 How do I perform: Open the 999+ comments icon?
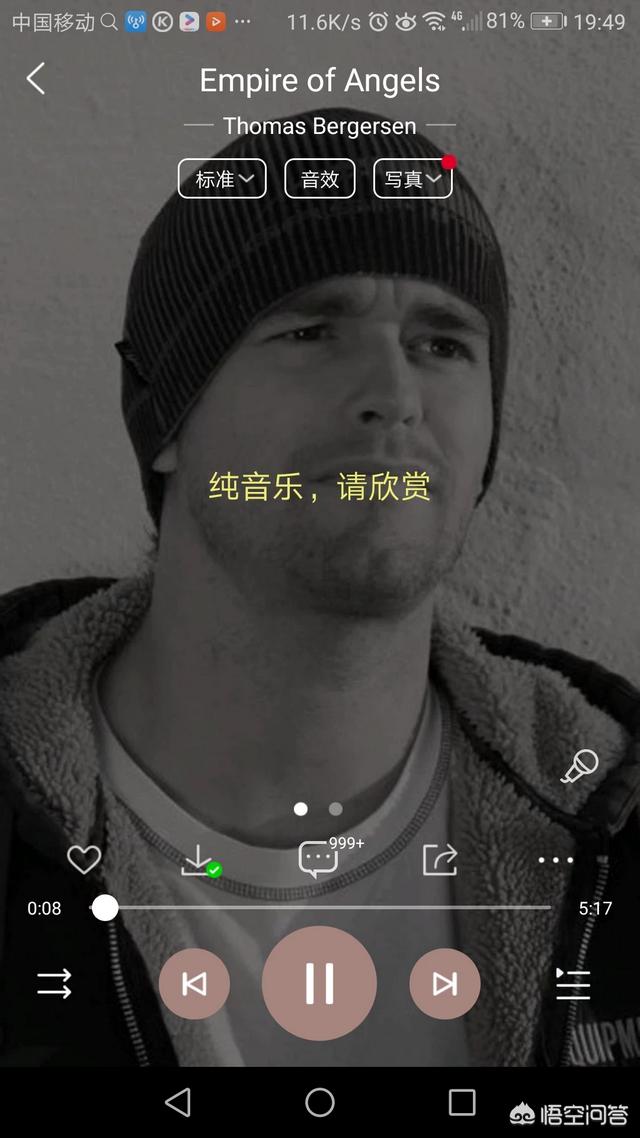click(319, 860)
